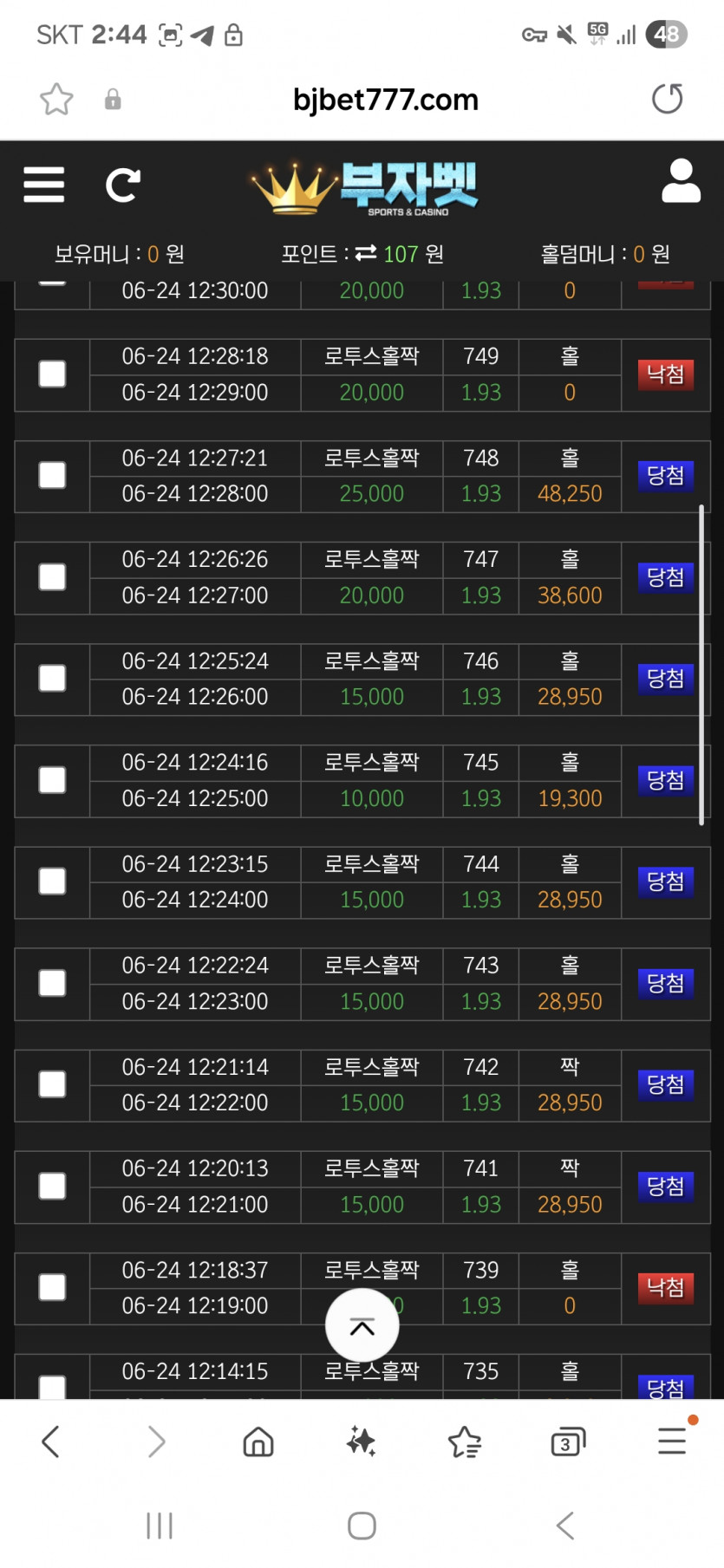Open the user profile icon
The image size is (724, 1568).
[x=681, y=180]
